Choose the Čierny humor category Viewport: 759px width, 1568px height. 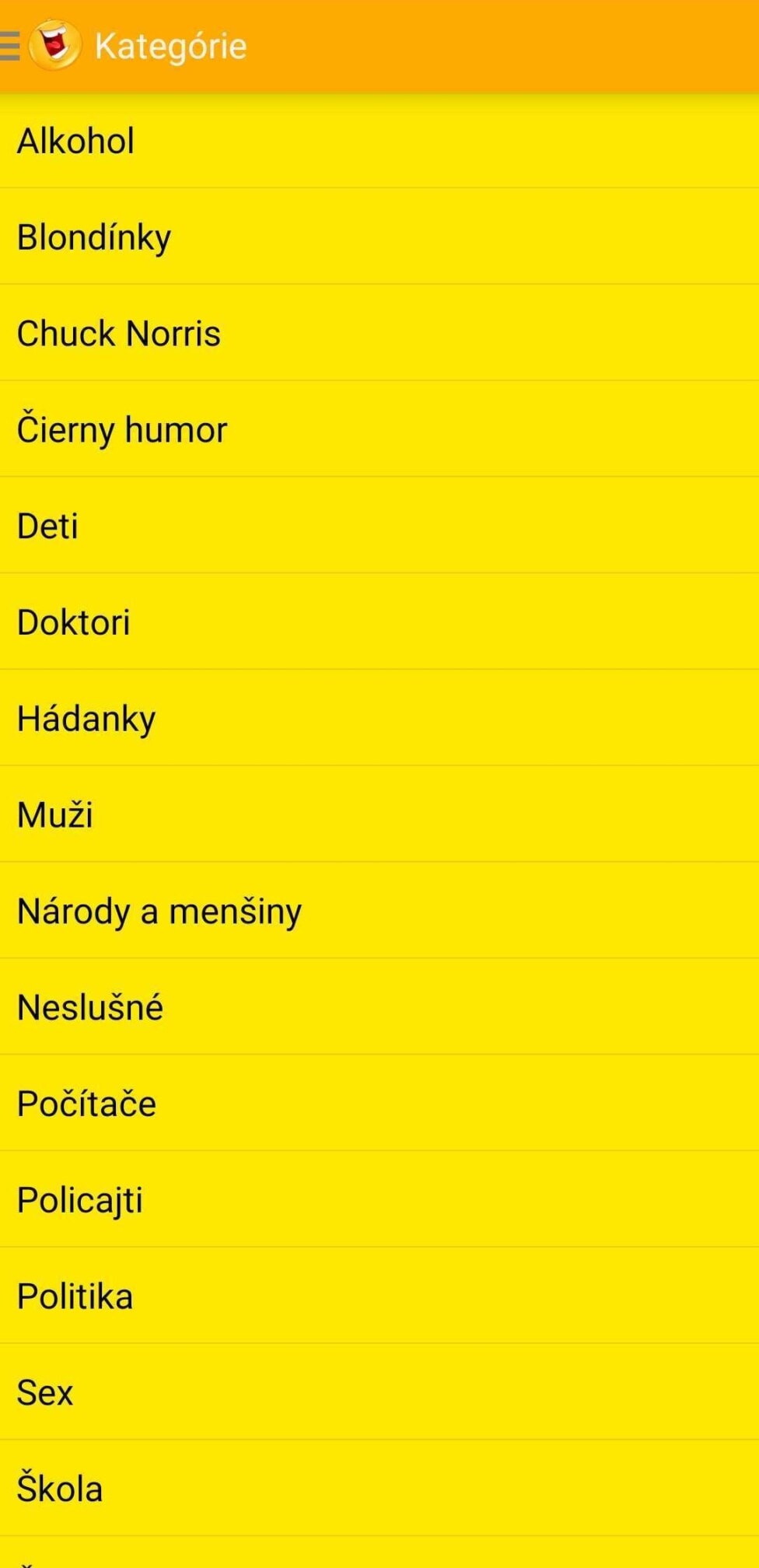pos(379,429)
